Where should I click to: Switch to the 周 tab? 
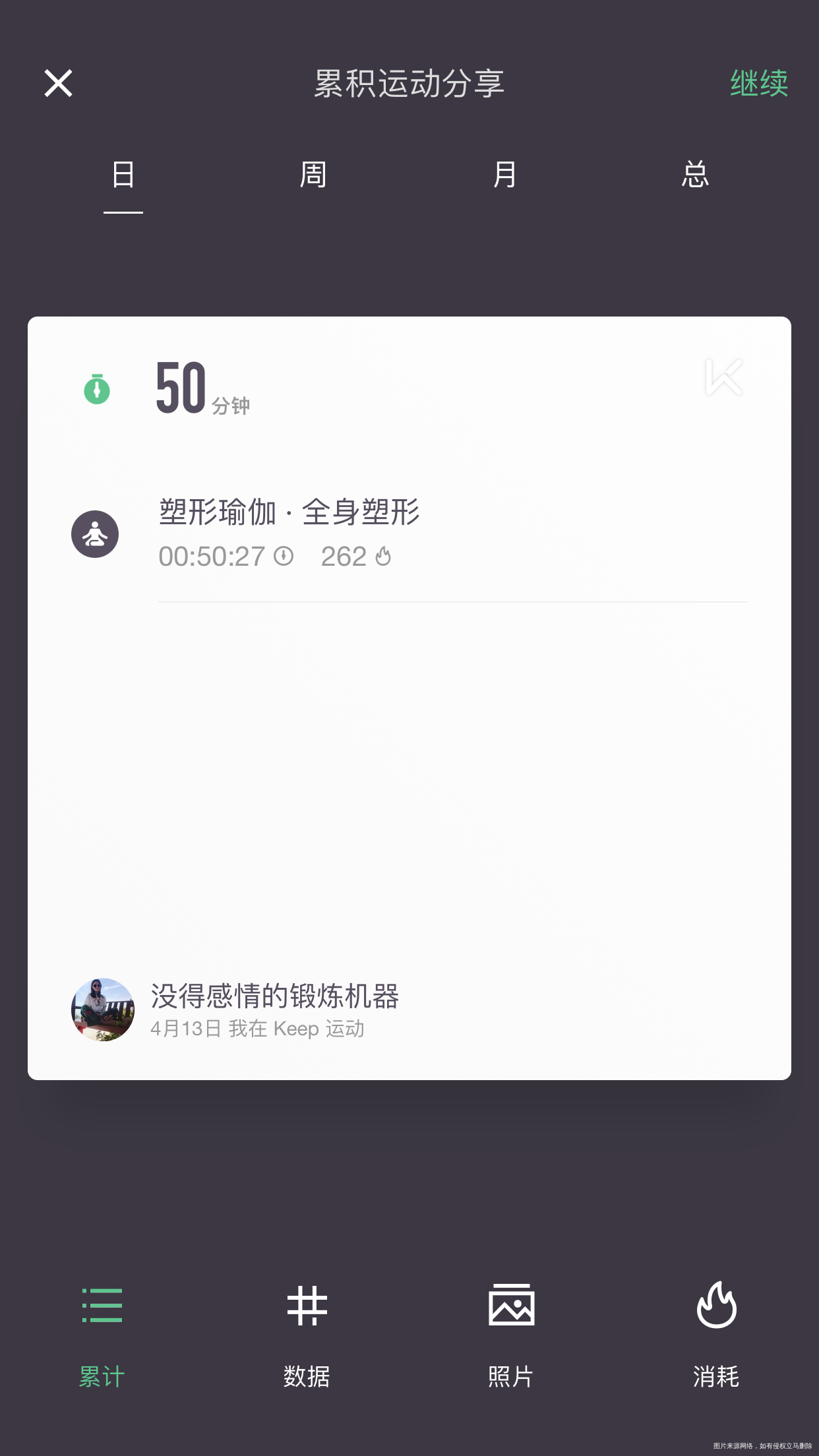click(x=310, y=173)
